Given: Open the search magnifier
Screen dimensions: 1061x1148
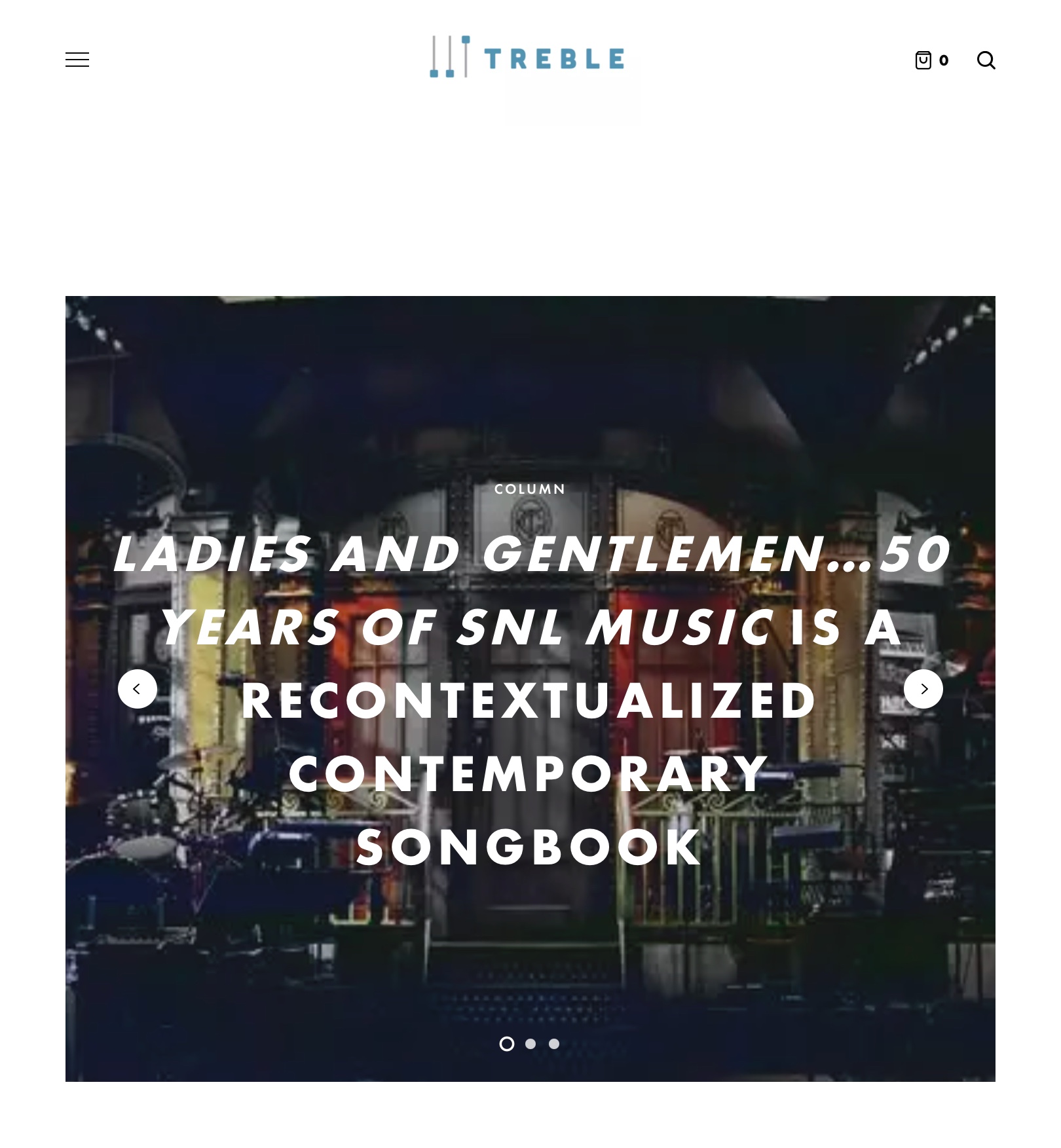Looking at the screenshot, I should point(986,60).
